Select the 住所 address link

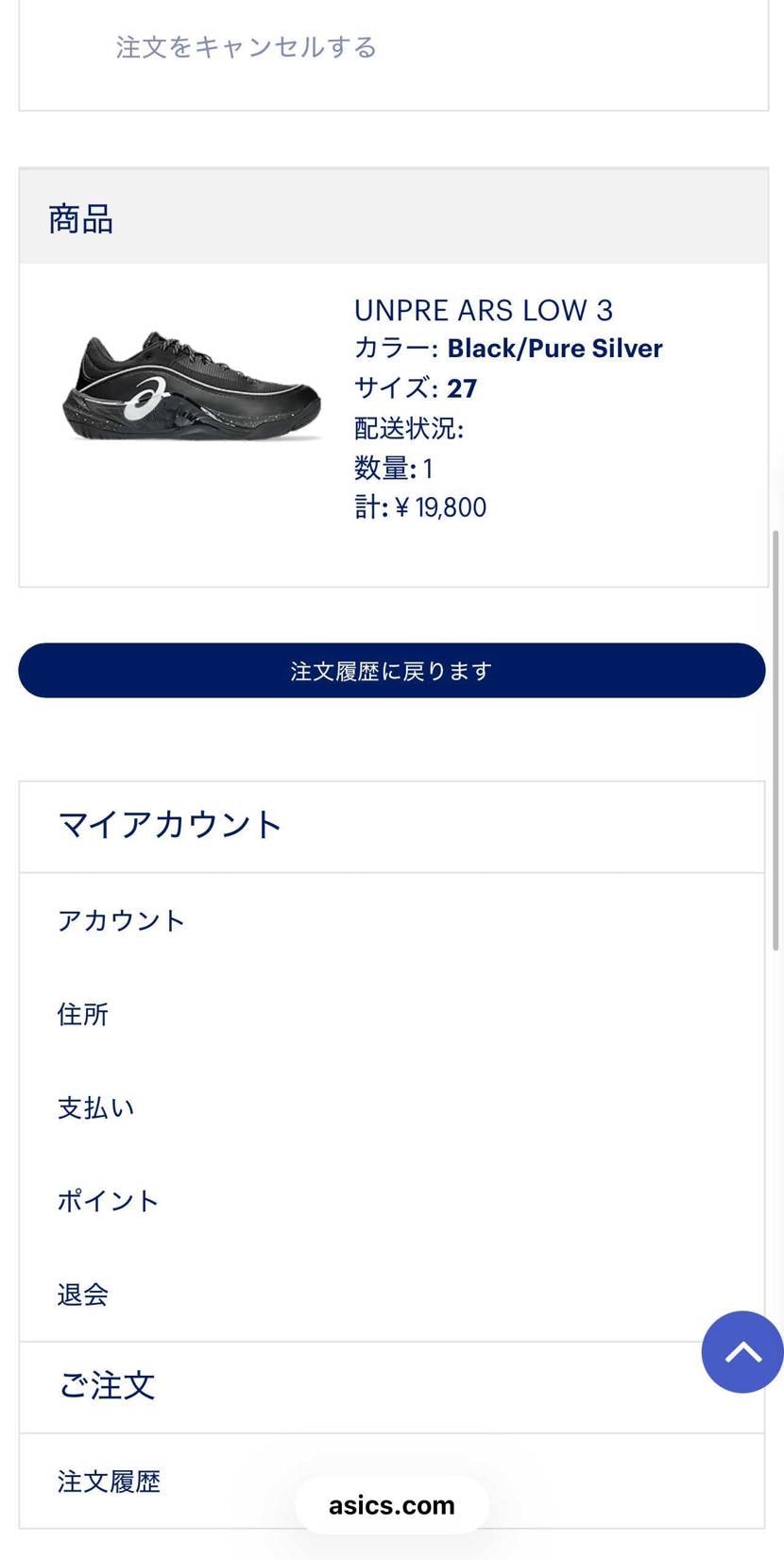[82, 1013]
